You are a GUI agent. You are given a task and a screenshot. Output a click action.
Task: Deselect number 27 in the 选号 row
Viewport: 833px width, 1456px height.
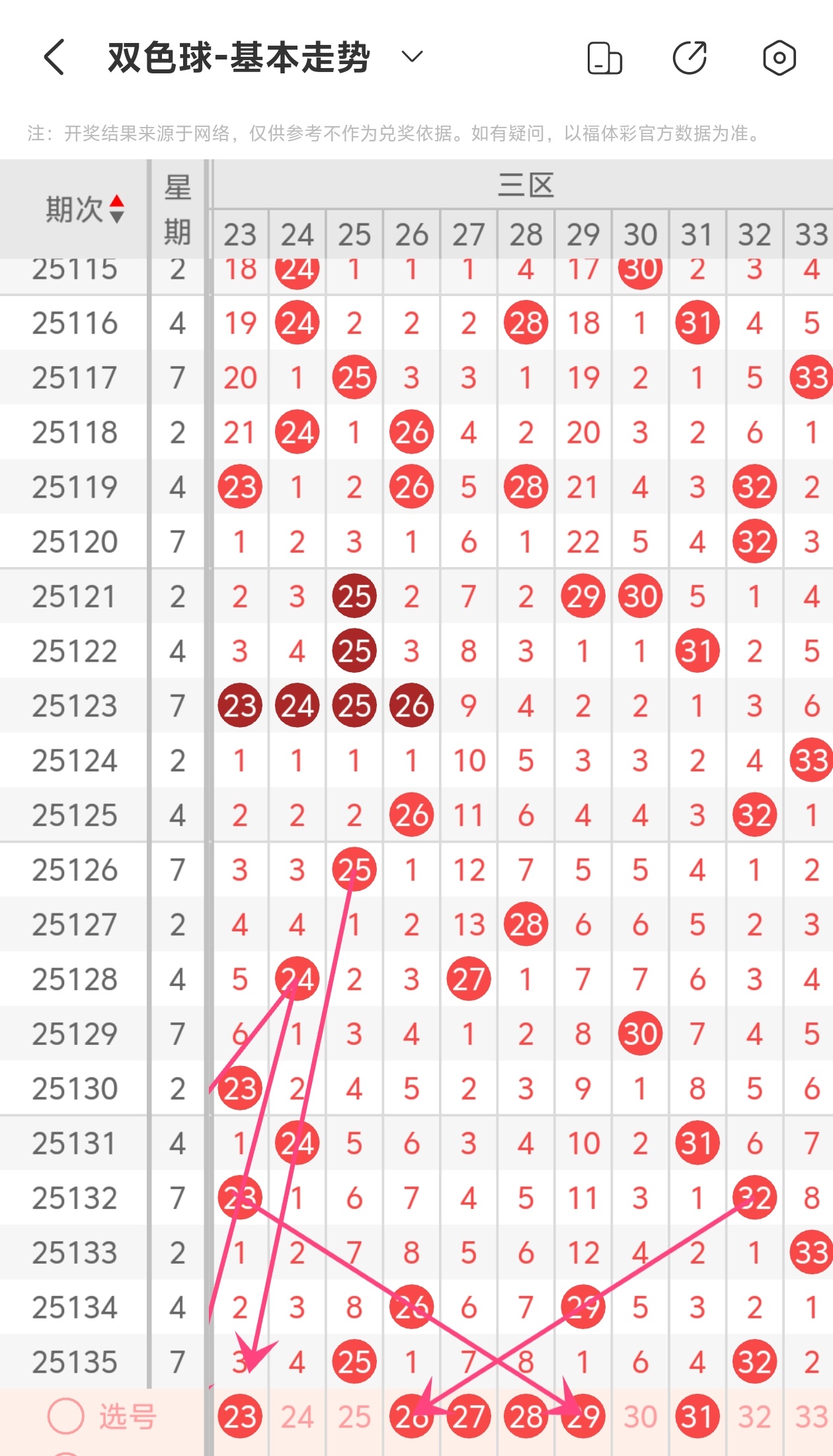click(x=469, y=1416)
